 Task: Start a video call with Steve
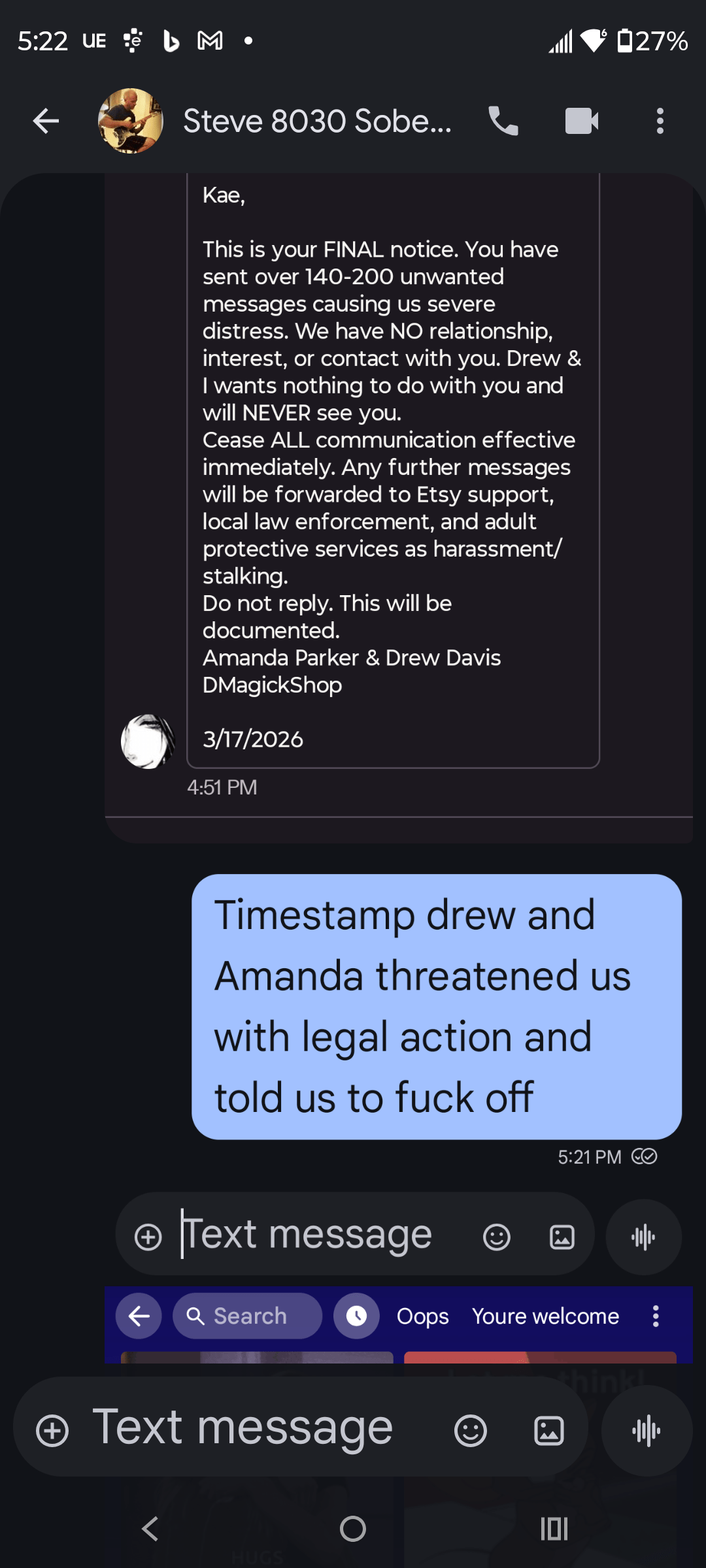coord(581,121)
